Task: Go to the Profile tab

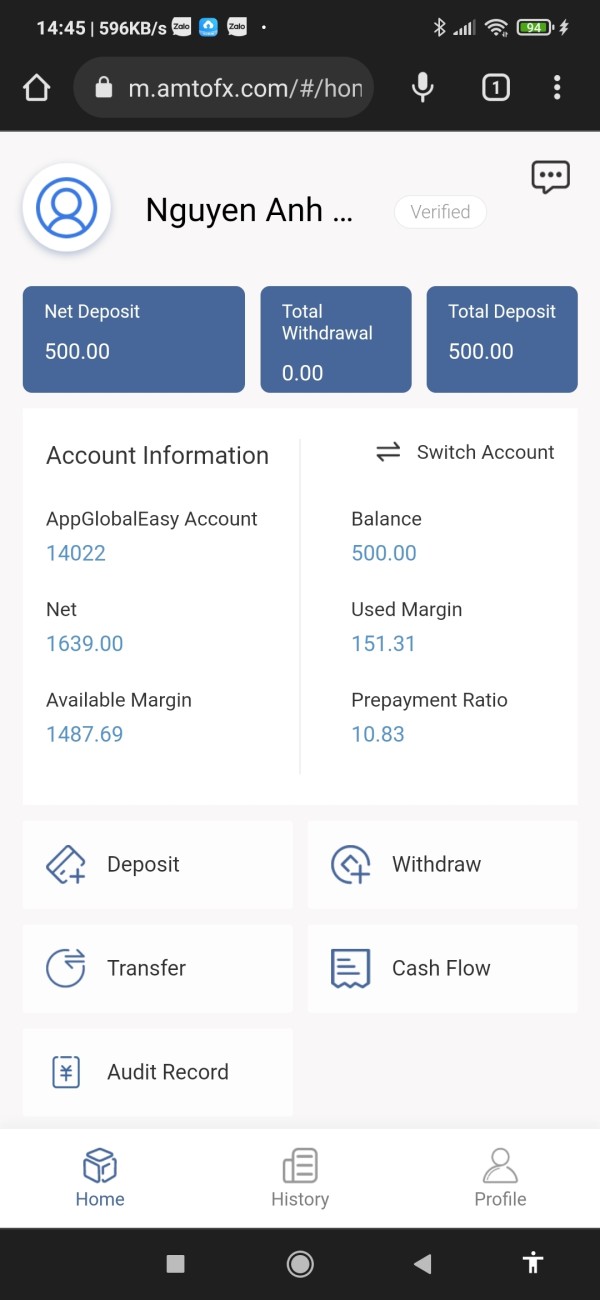Action: [x=500, y=1178]
